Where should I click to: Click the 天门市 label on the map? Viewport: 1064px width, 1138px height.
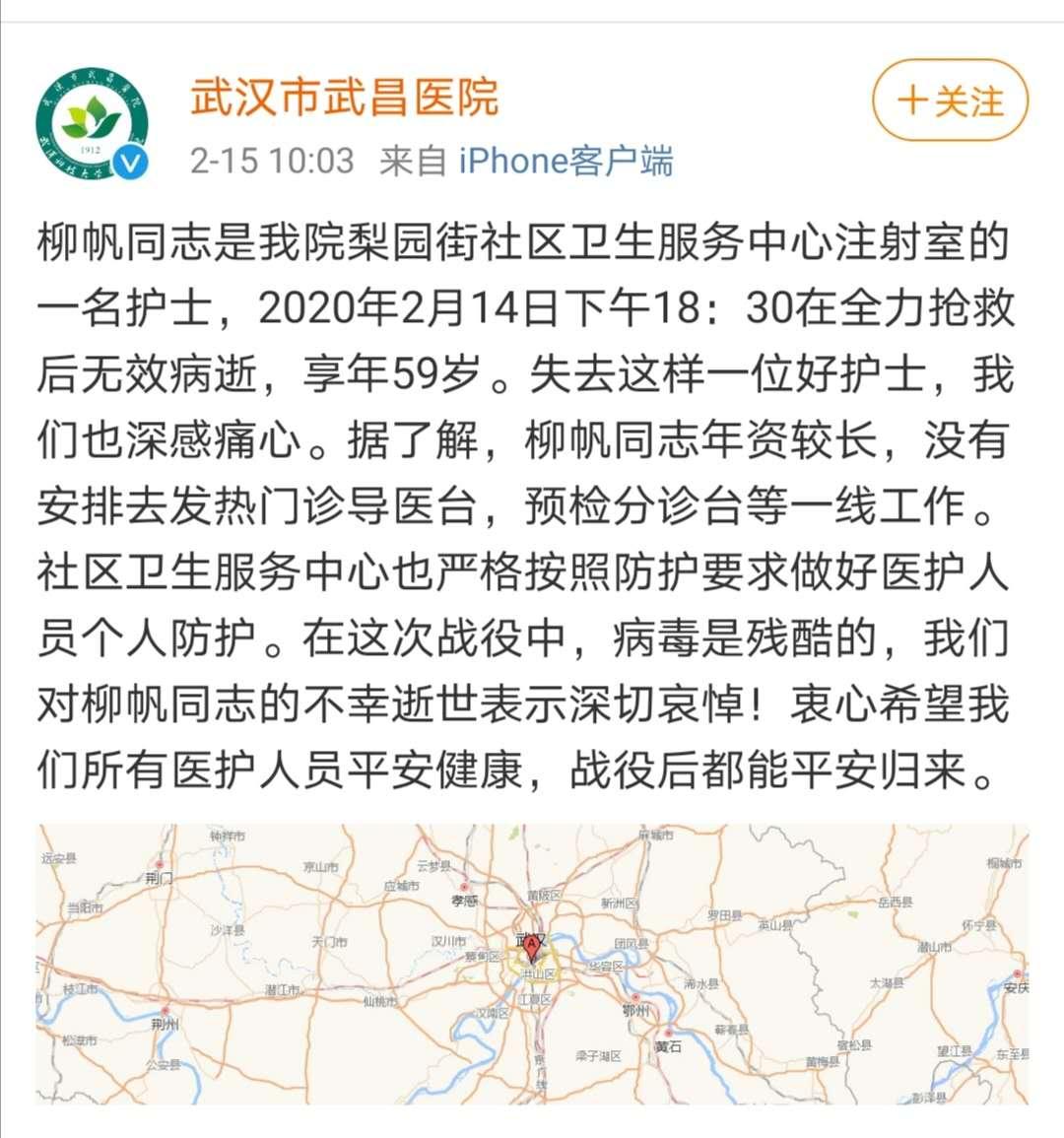(330, 942)
